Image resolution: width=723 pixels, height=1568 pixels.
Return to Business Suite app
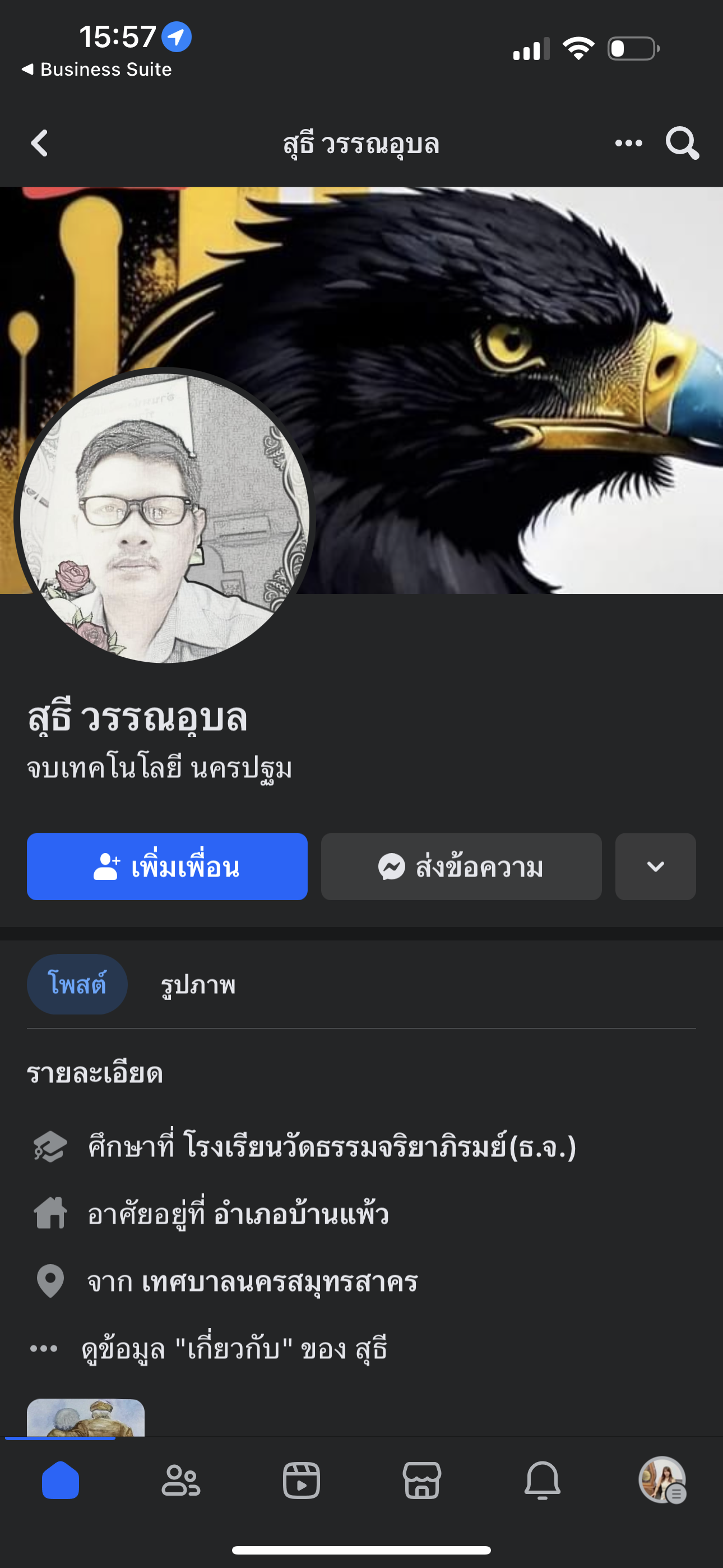coord(98,70)
